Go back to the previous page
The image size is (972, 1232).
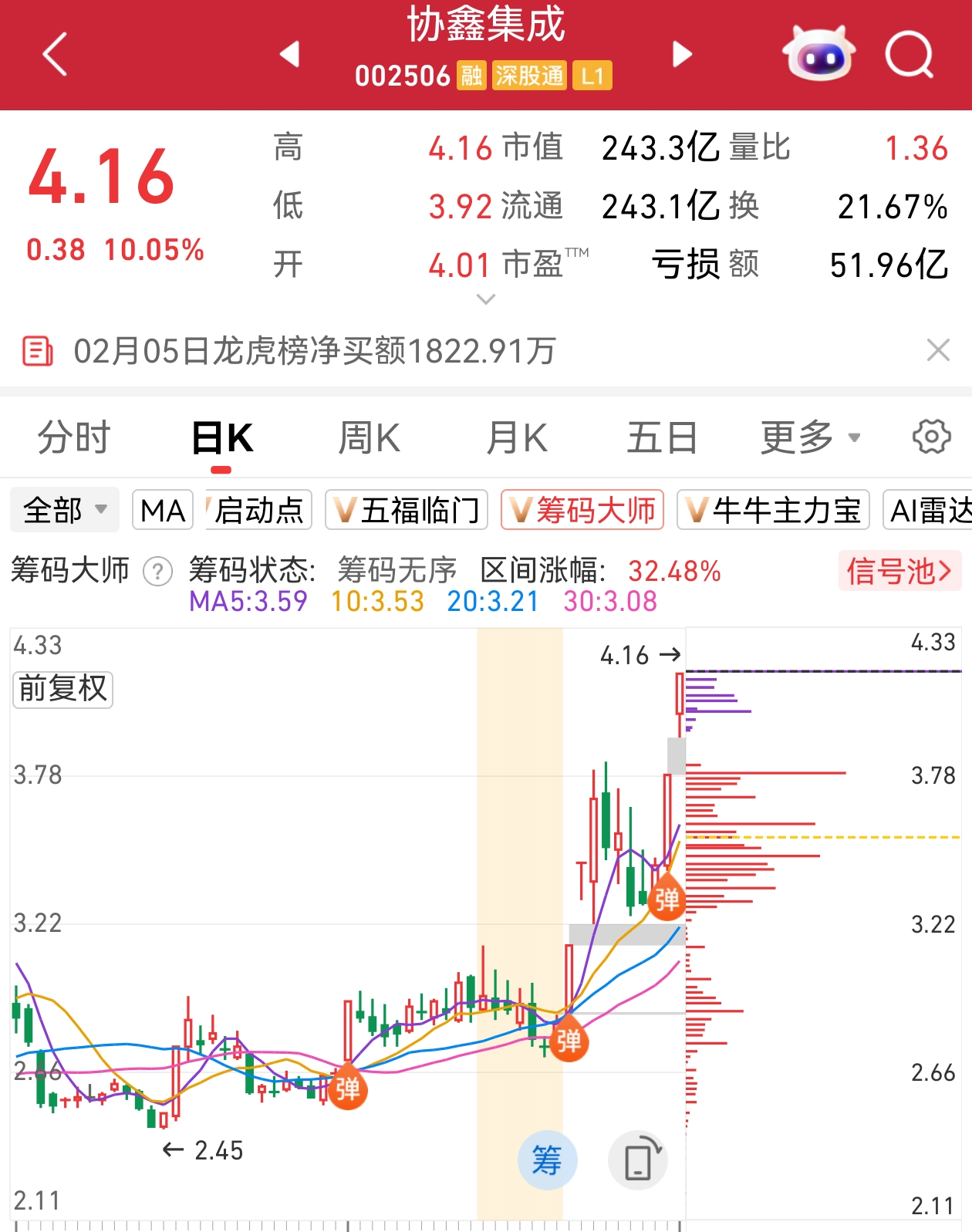(x=54, y=54)
